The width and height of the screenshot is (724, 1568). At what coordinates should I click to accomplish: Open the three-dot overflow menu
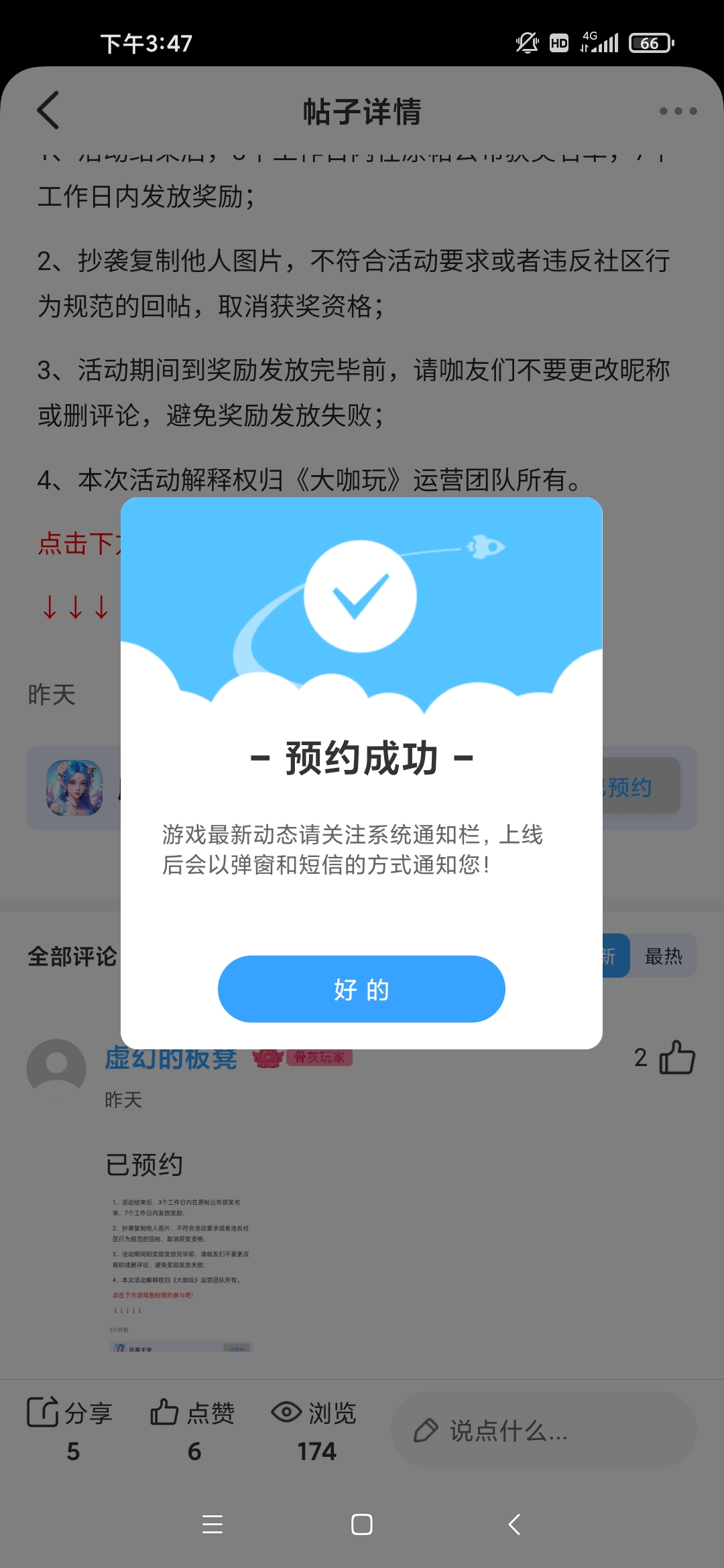coord(678,111)
